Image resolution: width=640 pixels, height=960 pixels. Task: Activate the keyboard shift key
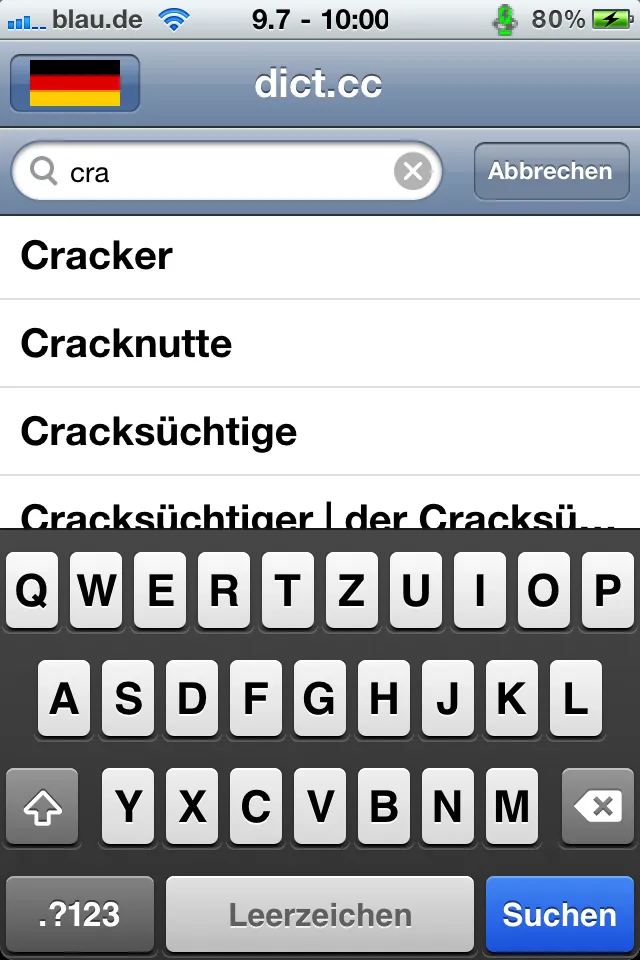point(42,806)
